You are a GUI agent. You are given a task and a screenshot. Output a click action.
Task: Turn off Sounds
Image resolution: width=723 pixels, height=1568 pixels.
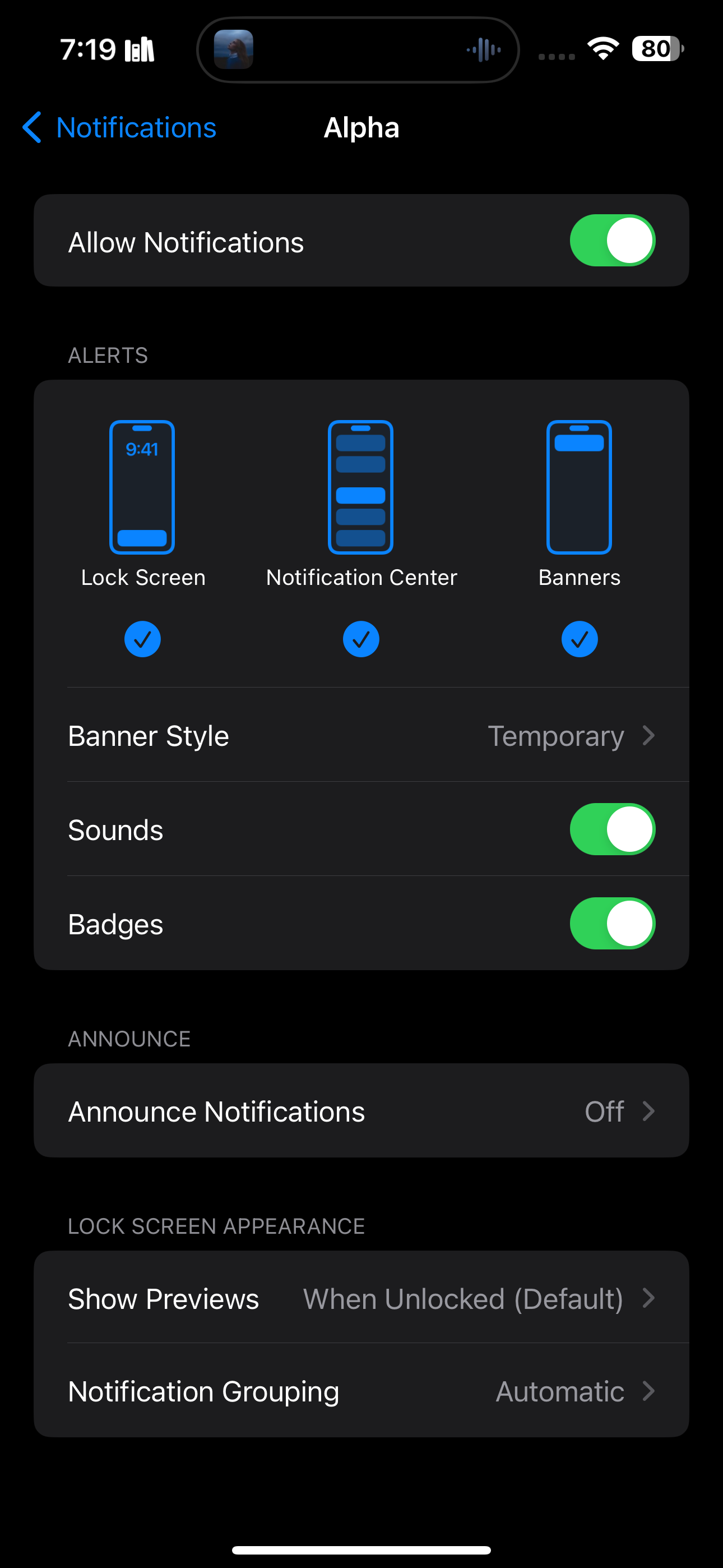click(612, 829)
